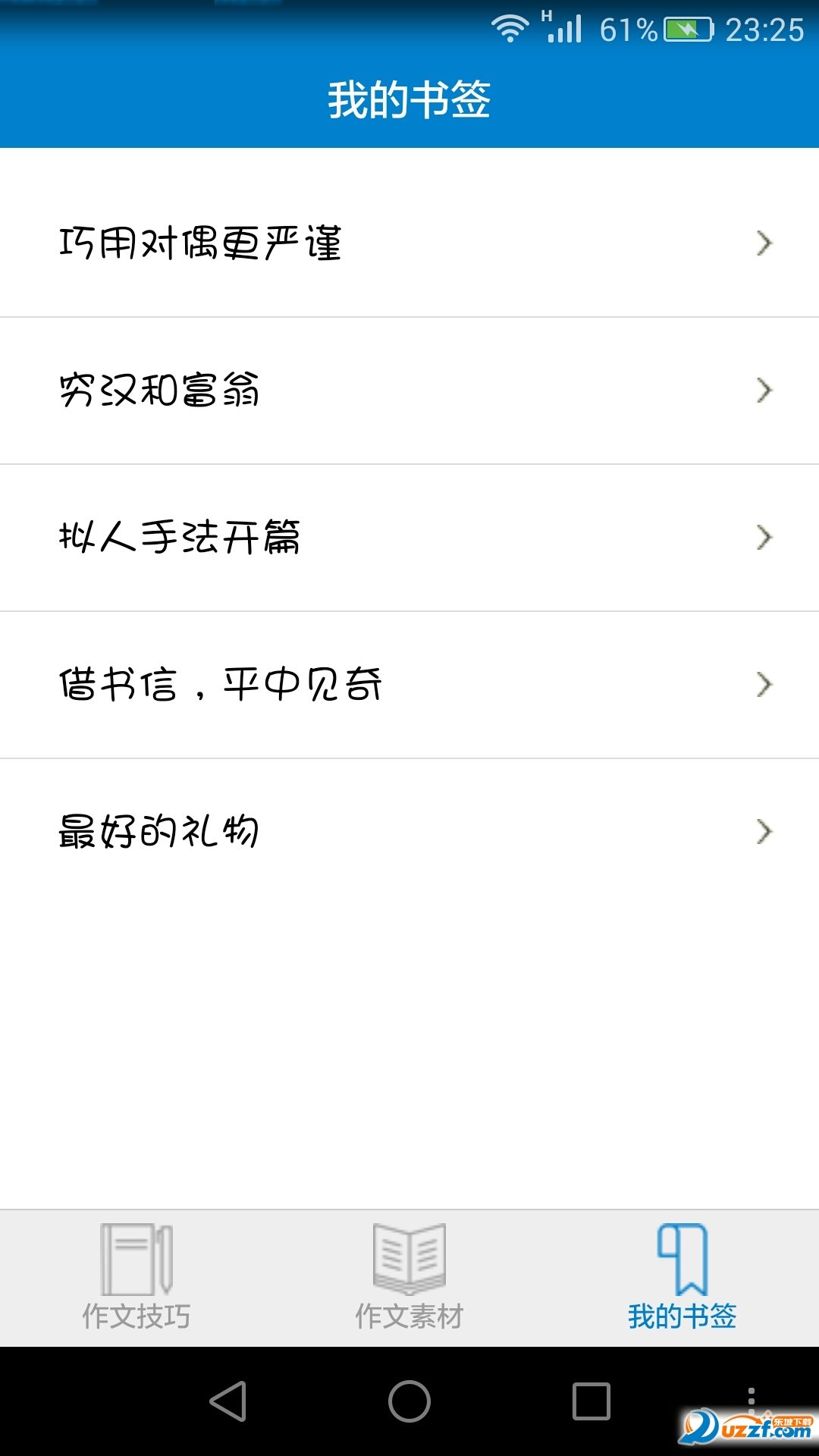
Task: Switch to the 作文技巧 tab
Action: [136, 1278]
